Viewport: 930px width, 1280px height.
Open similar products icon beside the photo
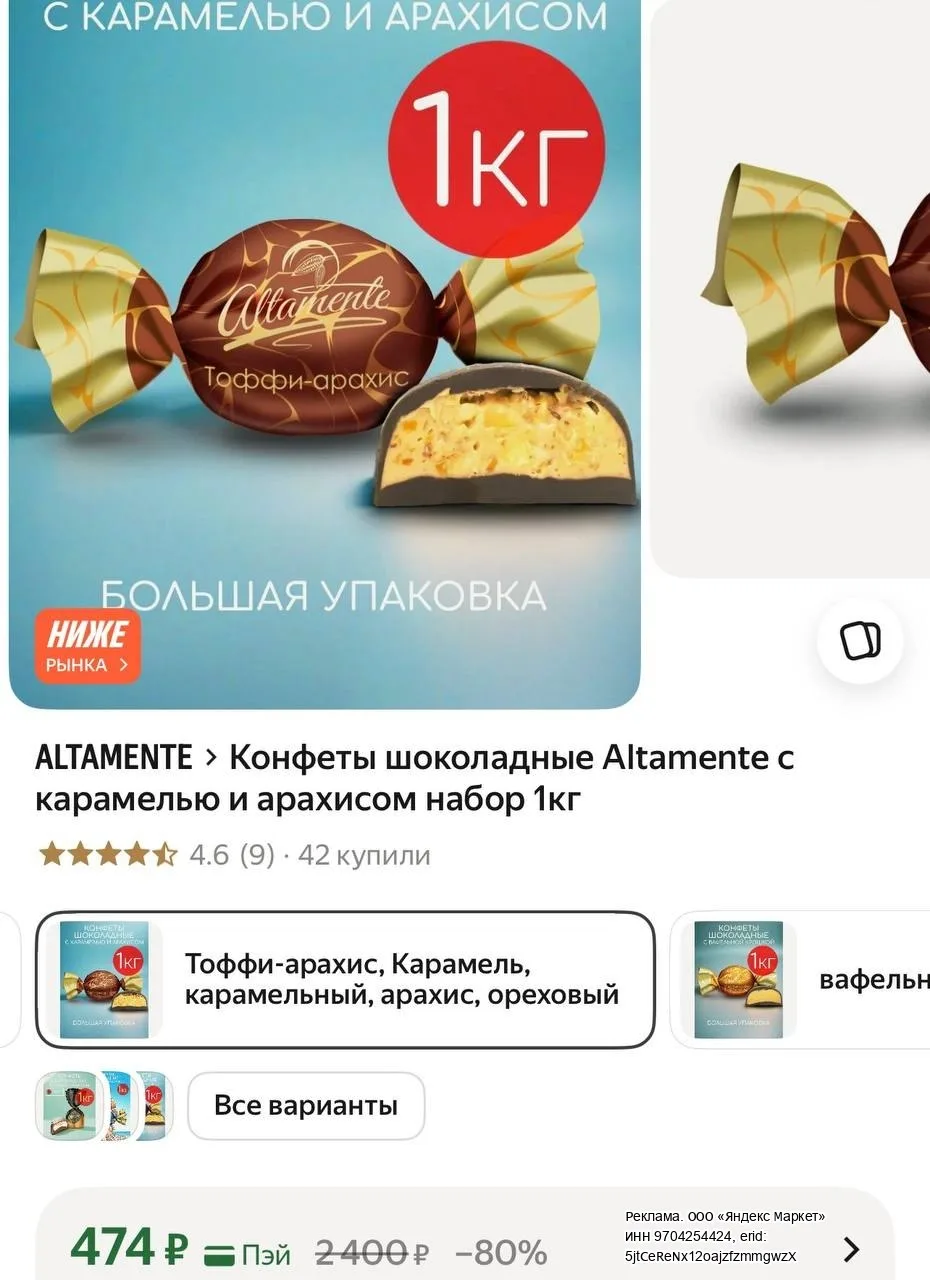click(x=860, y=641)
